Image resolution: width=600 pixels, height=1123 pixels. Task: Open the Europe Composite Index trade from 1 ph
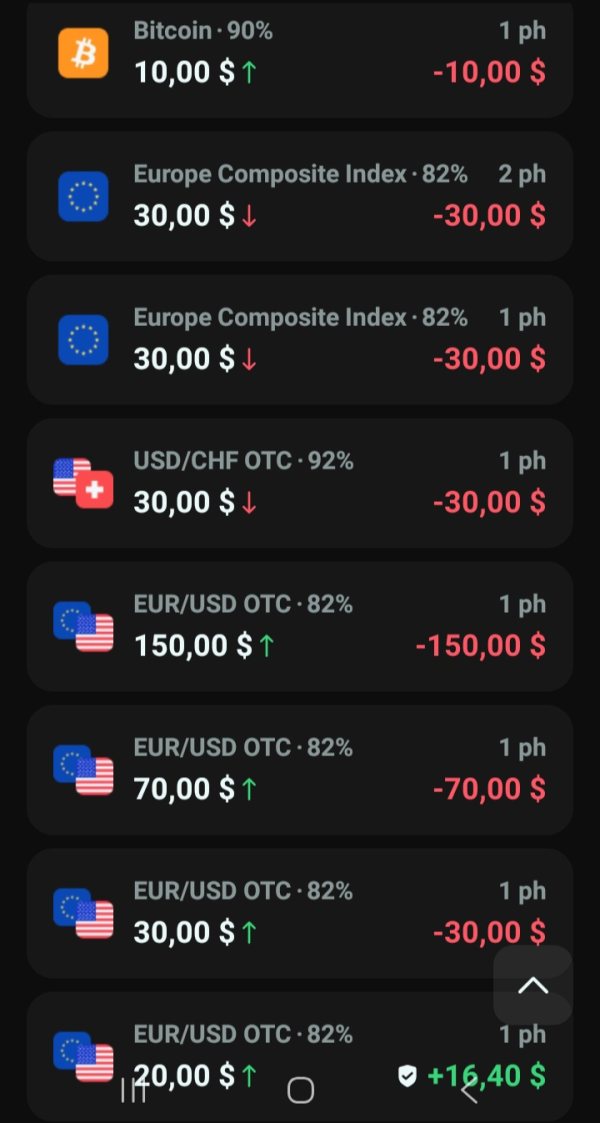click(300, 339)
